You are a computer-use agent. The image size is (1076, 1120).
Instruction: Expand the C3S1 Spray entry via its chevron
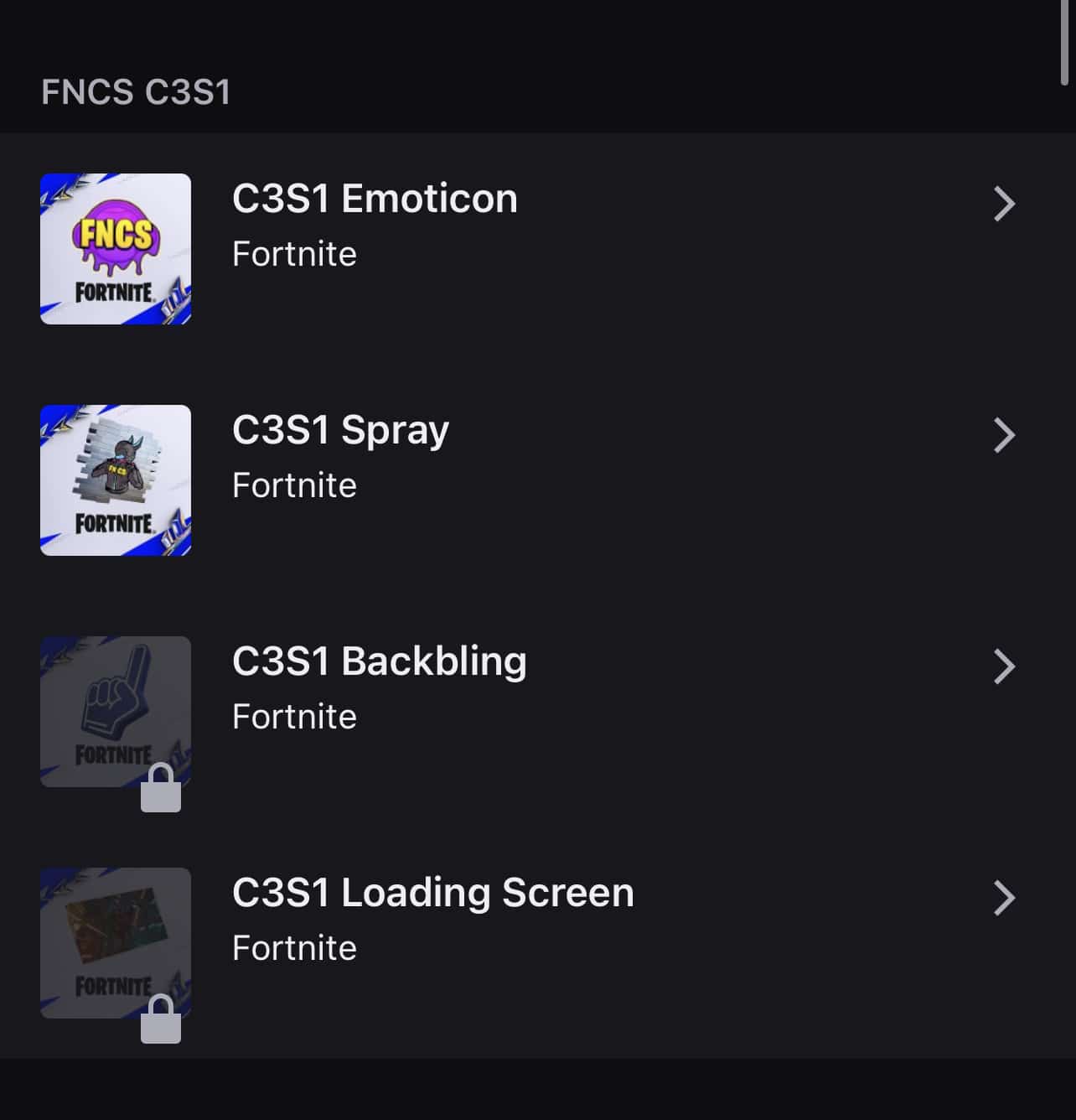(1003, 435)
